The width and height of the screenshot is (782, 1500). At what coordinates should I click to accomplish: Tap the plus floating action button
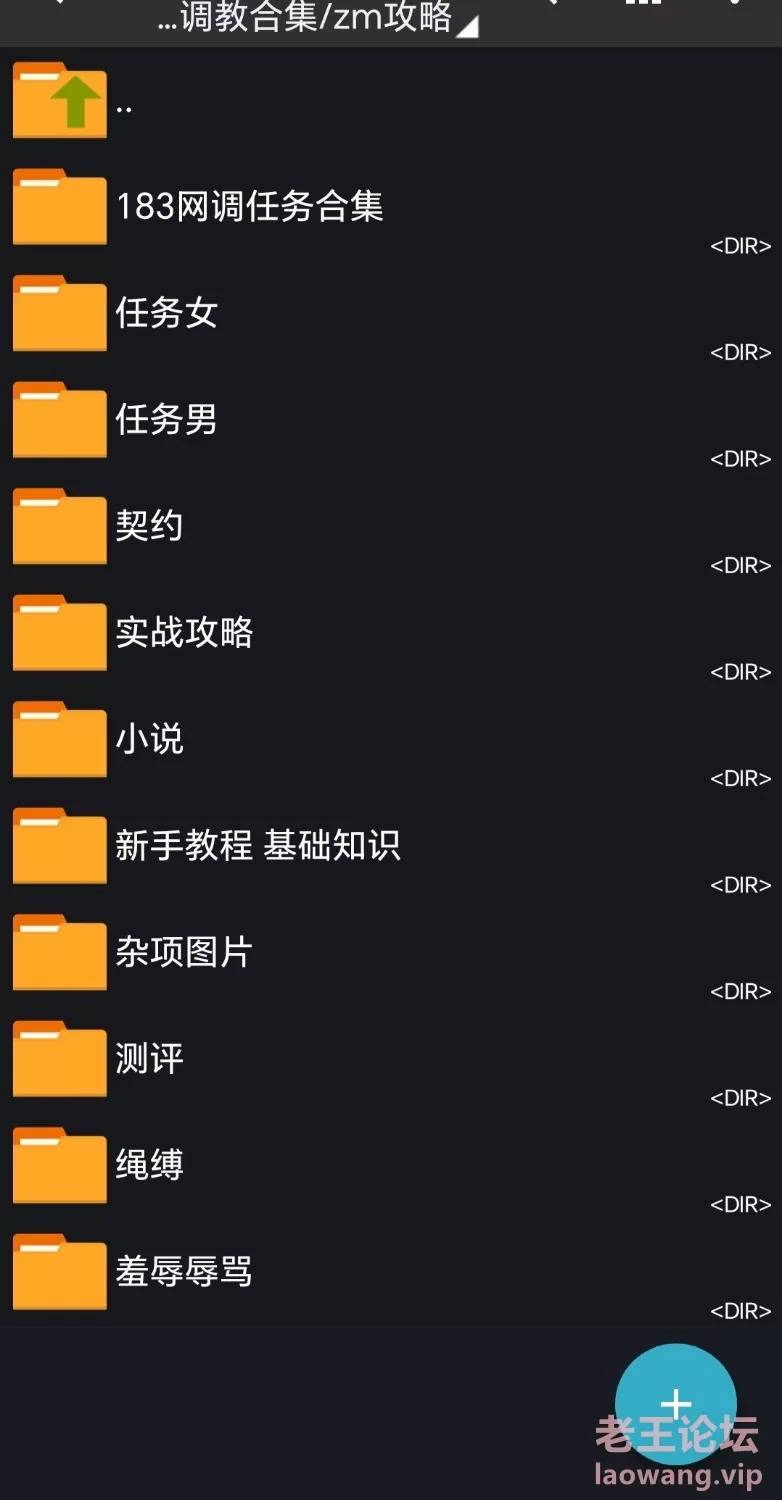pyautogui.click(x=676, y=1404)
